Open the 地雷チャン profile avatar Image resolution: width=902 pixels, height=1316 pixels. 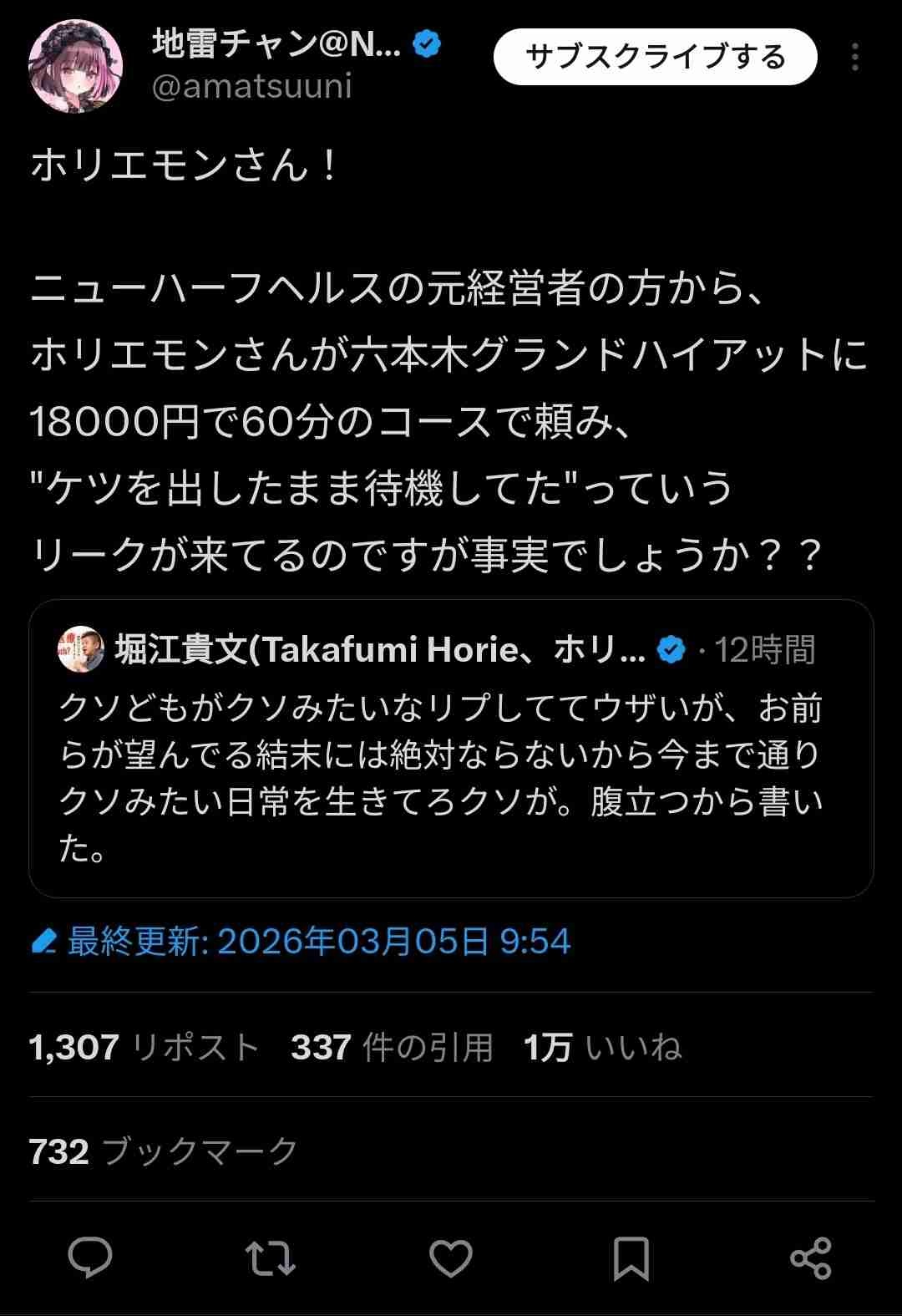click(x=76, y=65)
